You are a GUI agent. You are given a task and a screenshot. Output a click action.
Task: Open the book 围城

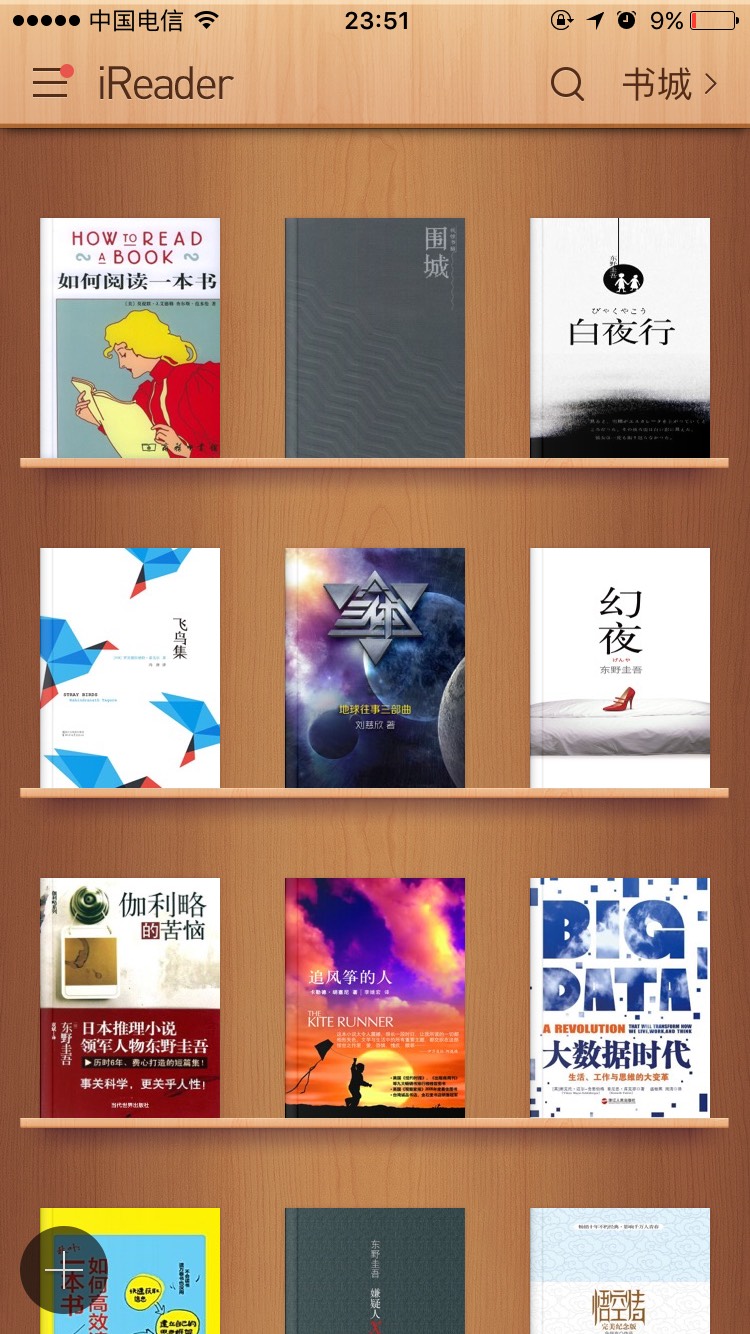click(375, 338)
